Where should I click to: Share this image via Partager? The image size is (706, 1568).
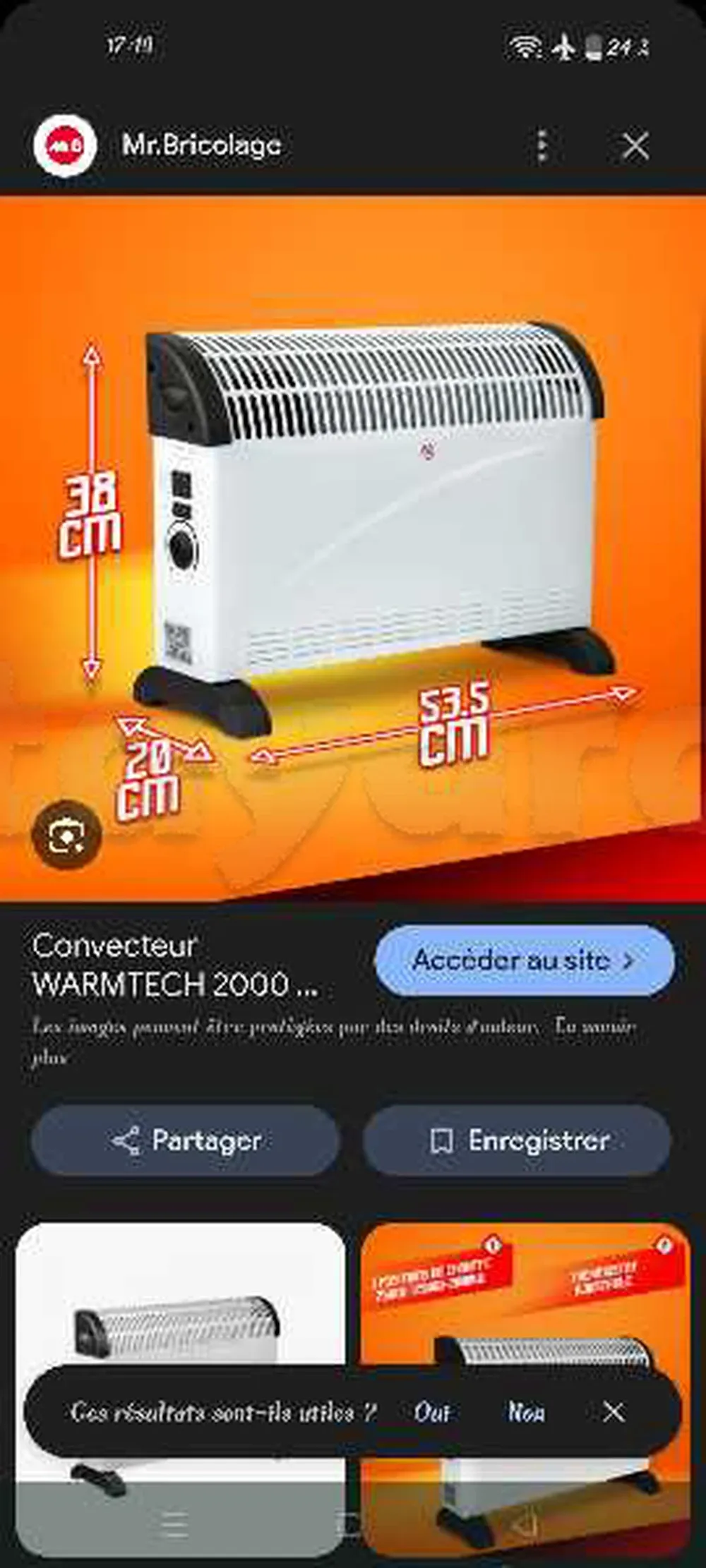pos(186,1140)
